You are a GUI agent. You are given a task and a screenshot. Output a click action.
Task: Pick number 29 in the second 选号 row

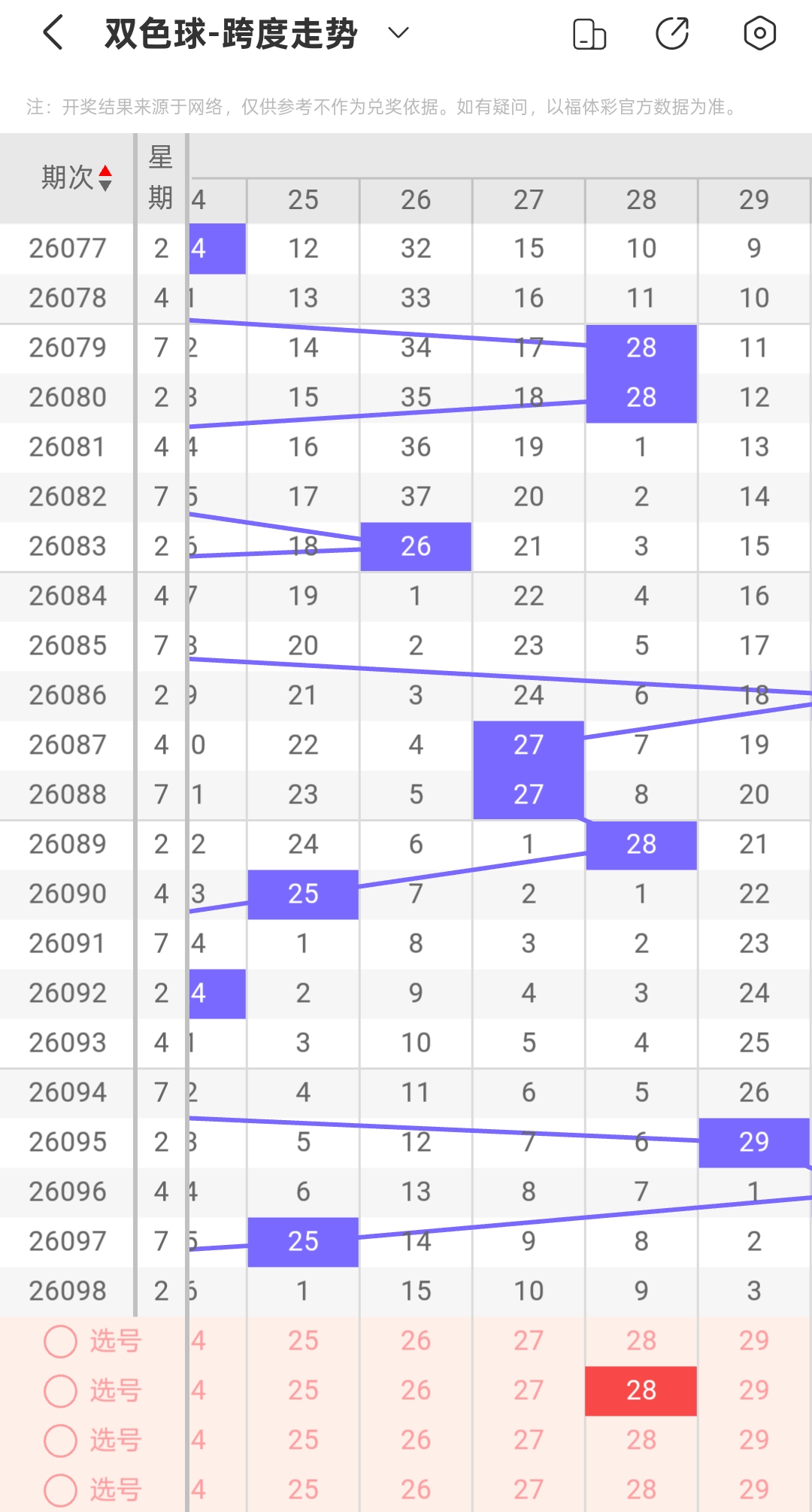[x=754, y=1391]
